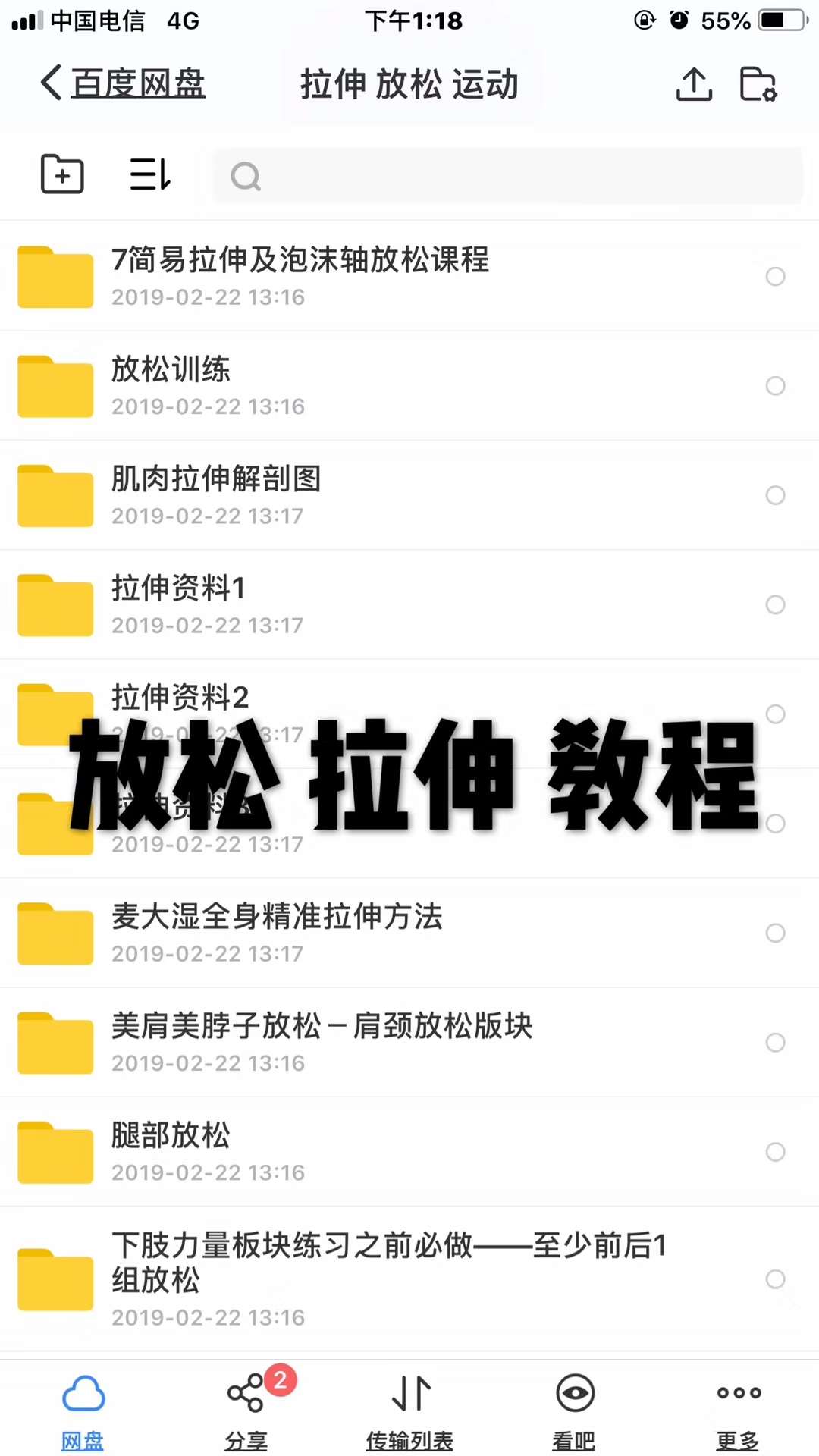Open the sort order options
This screenshot has height=1456, width=819.
click(150, 174)
